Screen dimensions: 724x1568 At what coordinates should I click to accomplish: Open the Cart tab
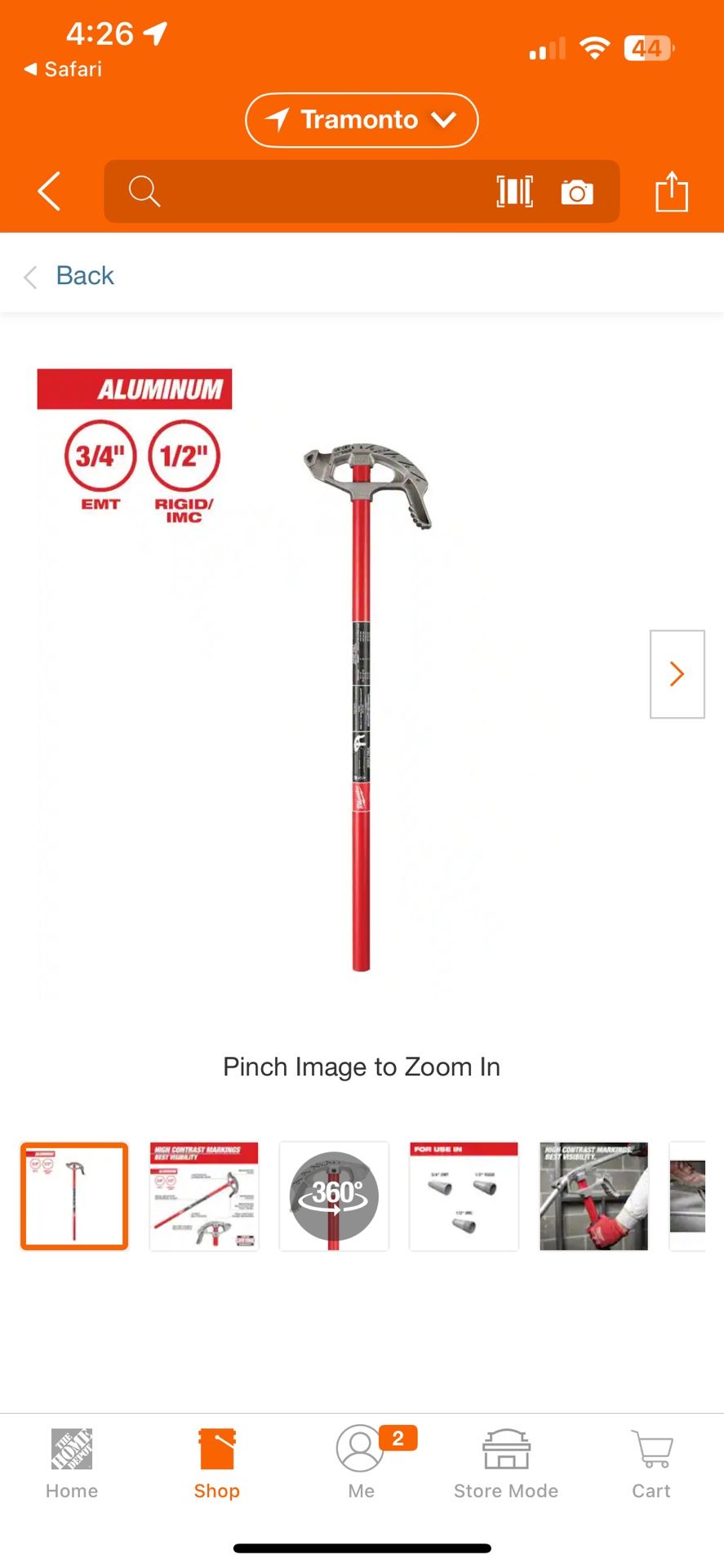[x=651, y=1464]
